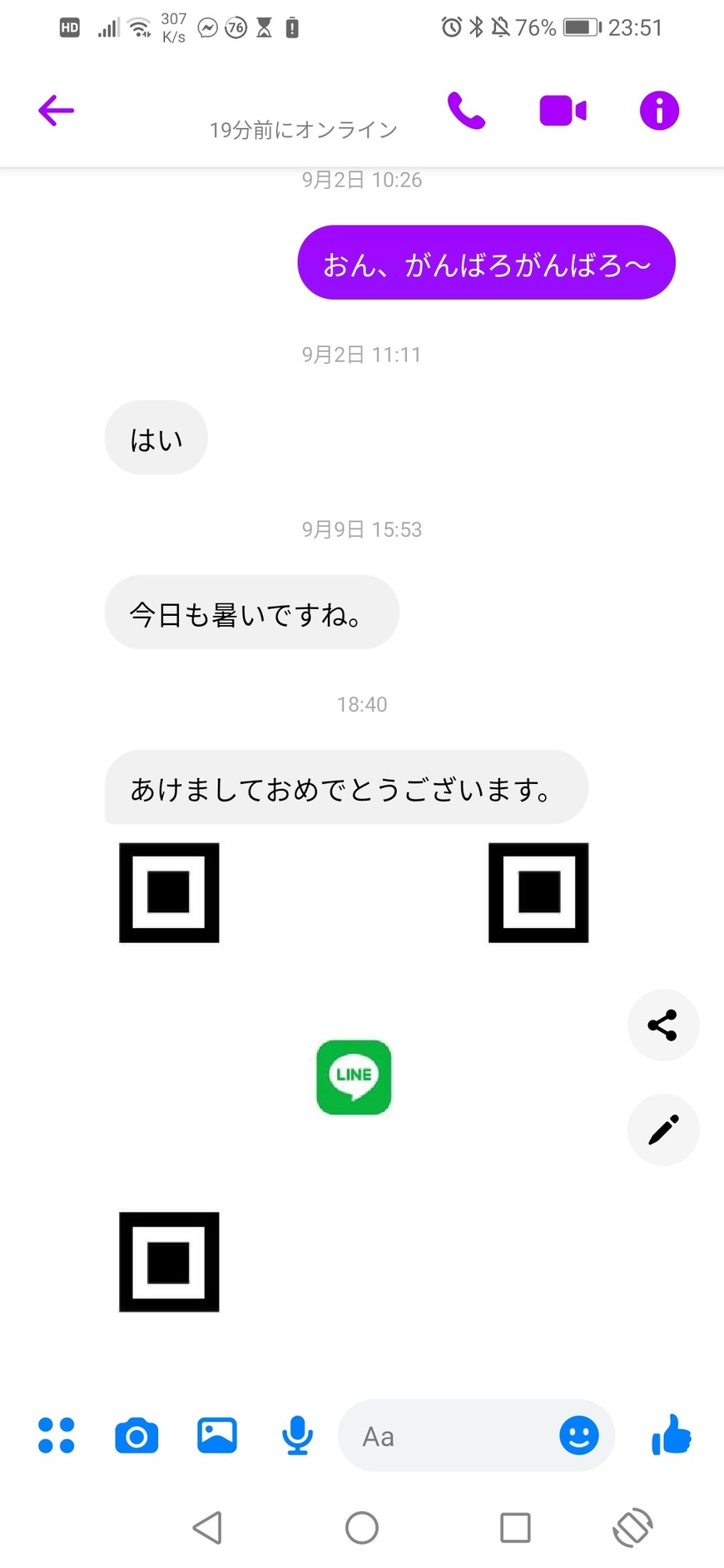Screen dimensions: 724x1568
Task: Open conversation info details
Action: (x=659, y=110)
